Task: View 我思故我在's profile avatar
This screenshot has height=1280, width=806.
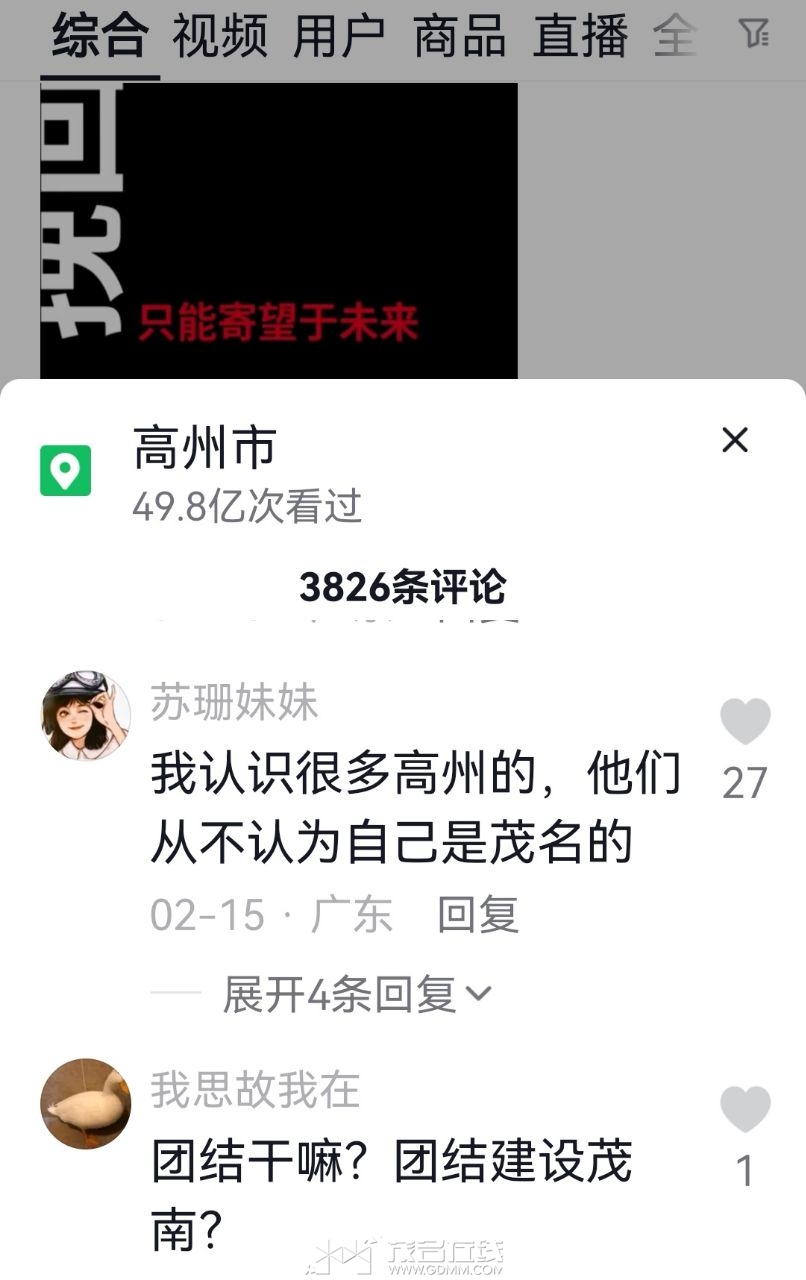Action: (86, 1103)
